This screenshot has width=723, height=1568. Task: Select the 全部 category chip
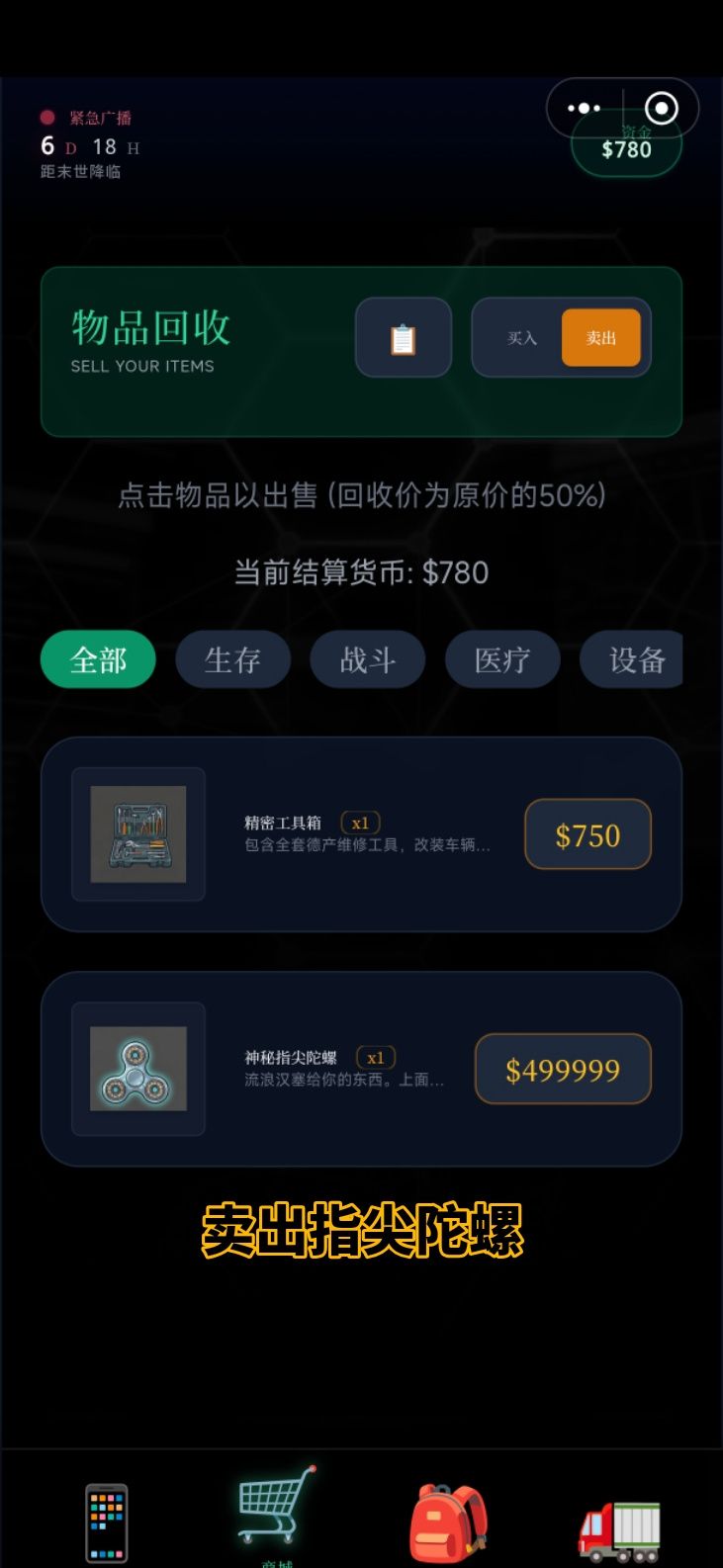(98, 659)
